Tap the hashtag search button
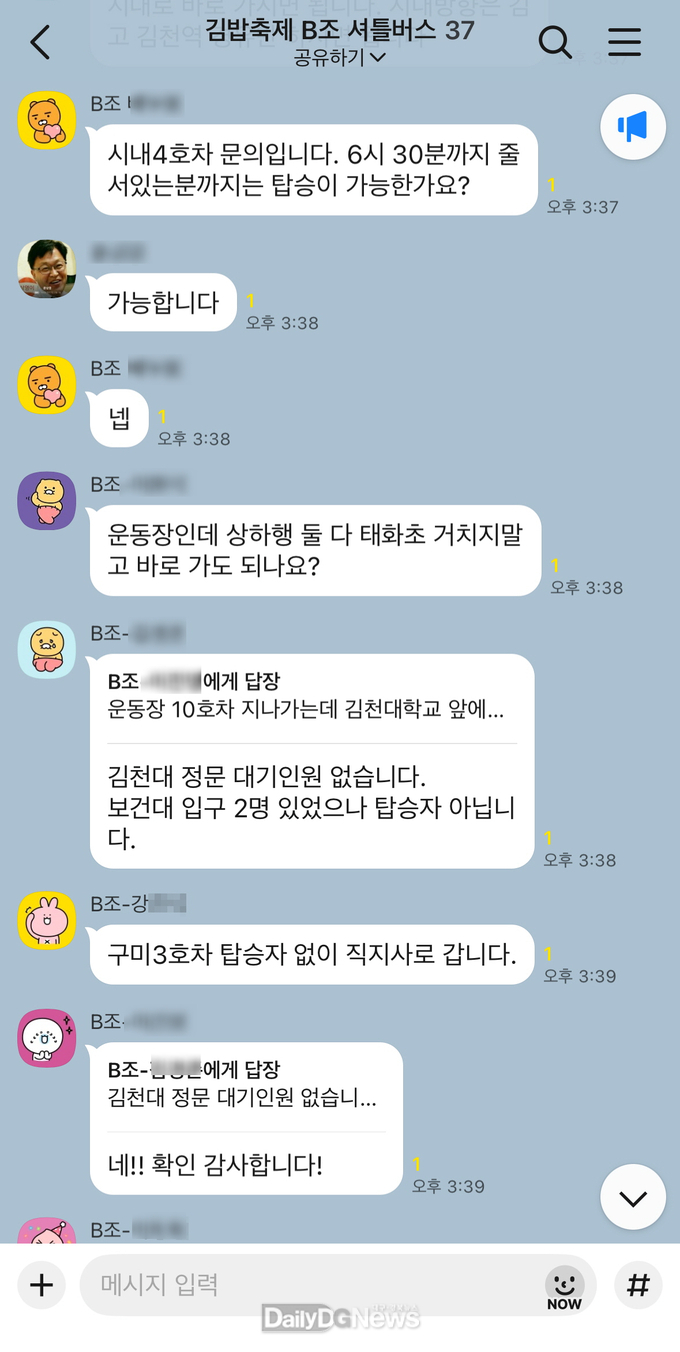Screen dimensions: 680x1352 (x=638, y=1285)
